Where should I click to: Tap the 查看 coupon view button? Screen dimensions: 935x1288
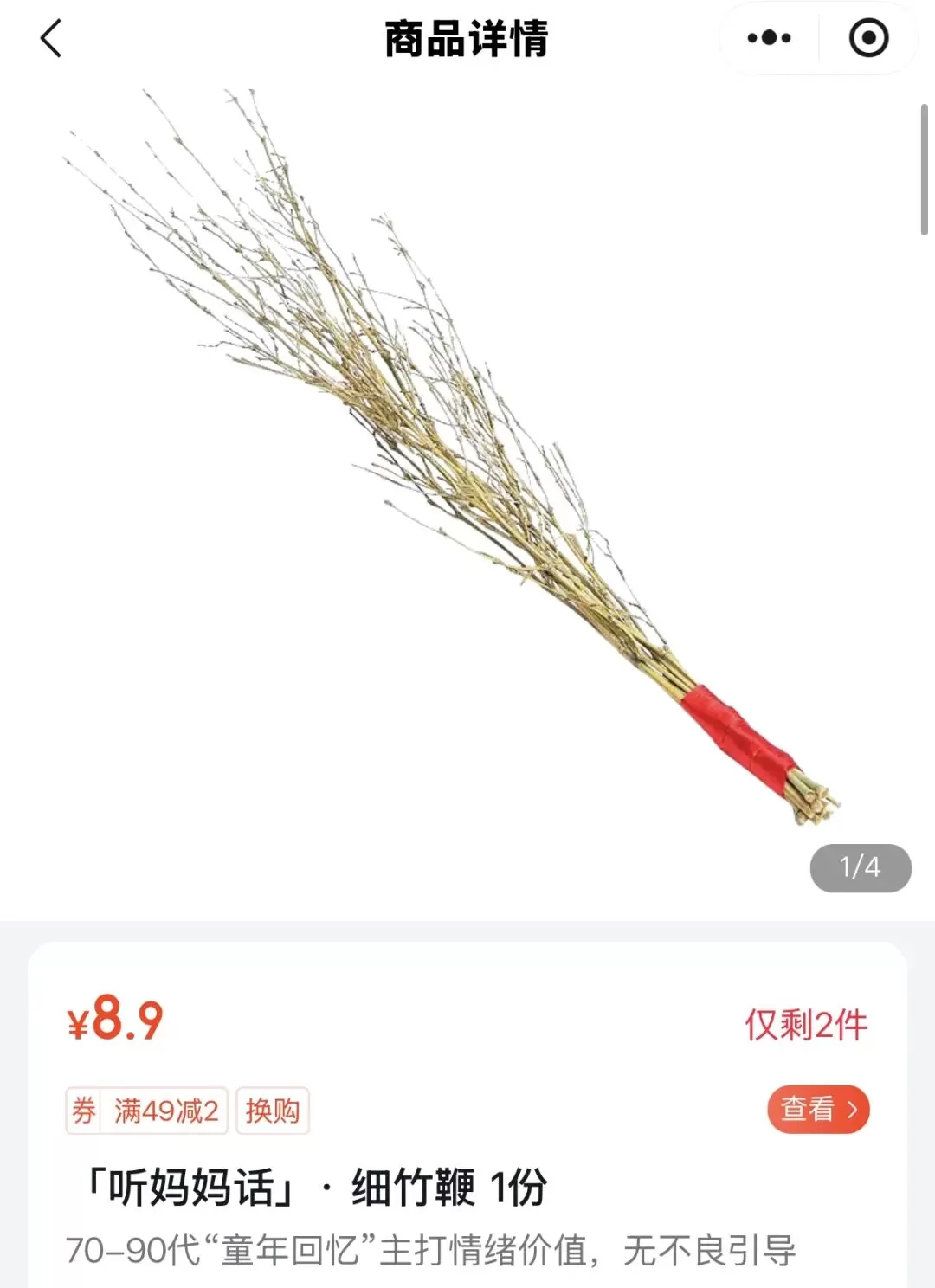point(817,1111)
